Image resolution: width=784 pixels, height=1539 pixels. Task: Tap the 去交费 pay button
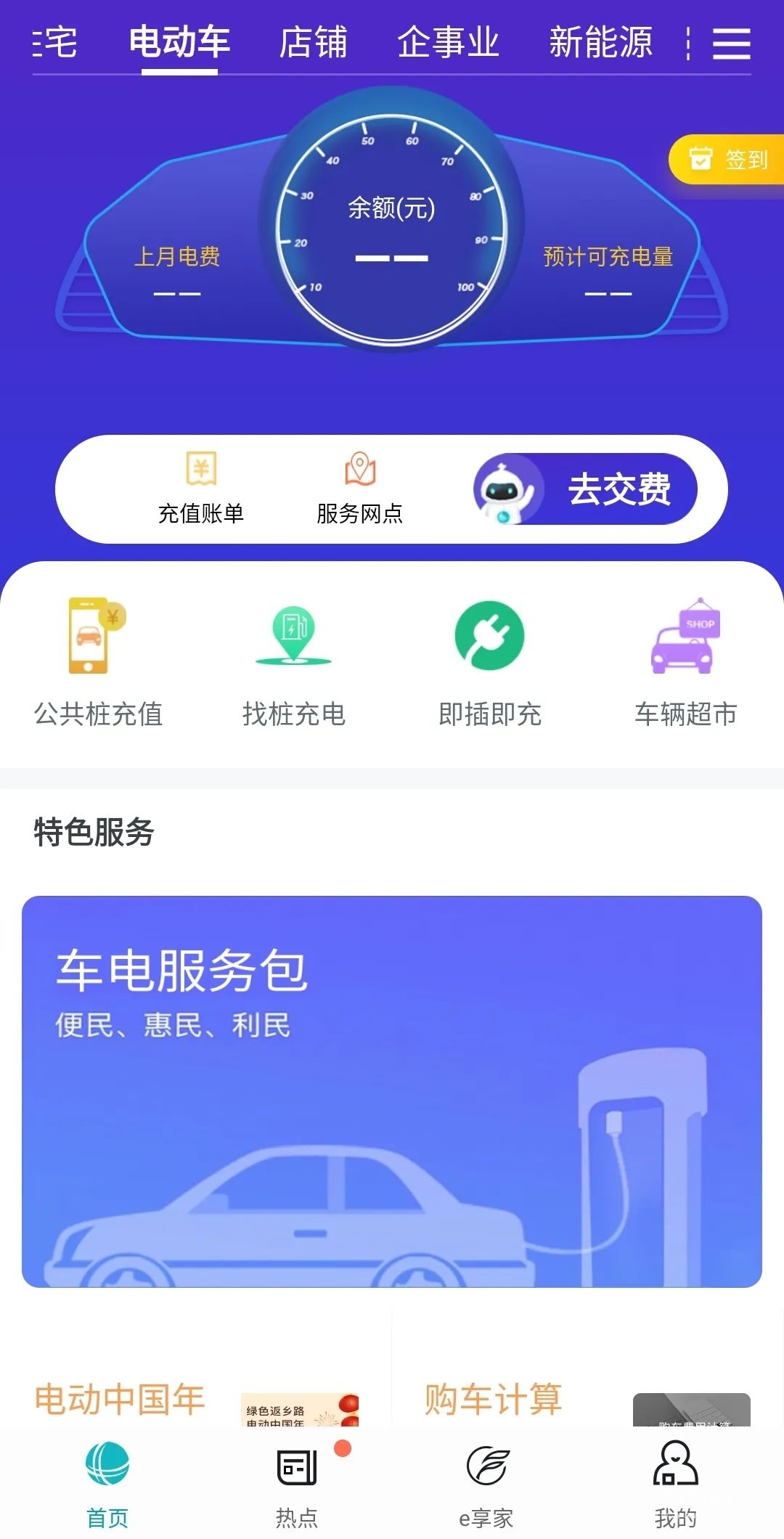click(586, 489)
